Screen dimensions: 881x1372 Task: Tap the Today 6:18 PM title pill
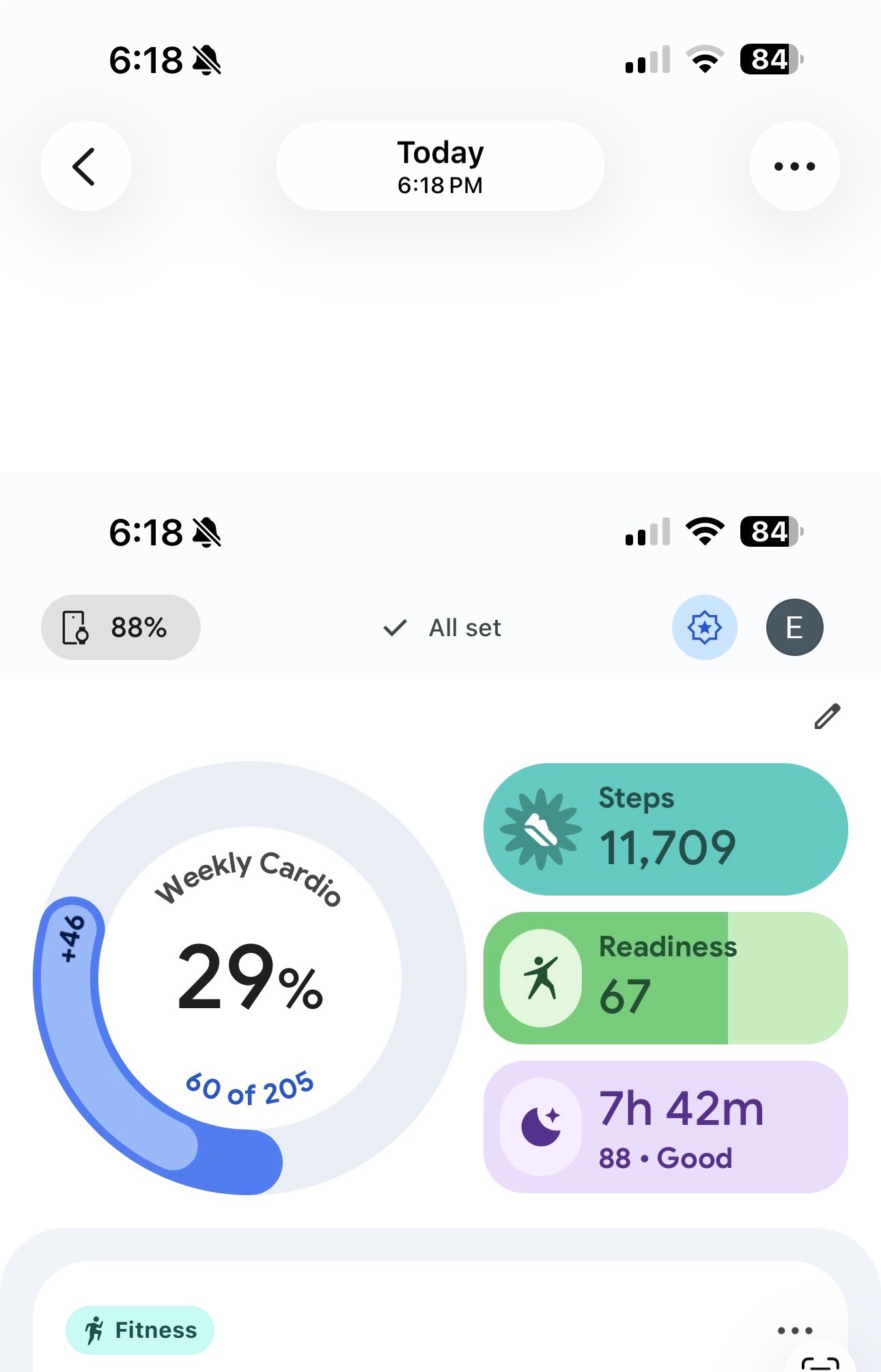pos(440,166)
